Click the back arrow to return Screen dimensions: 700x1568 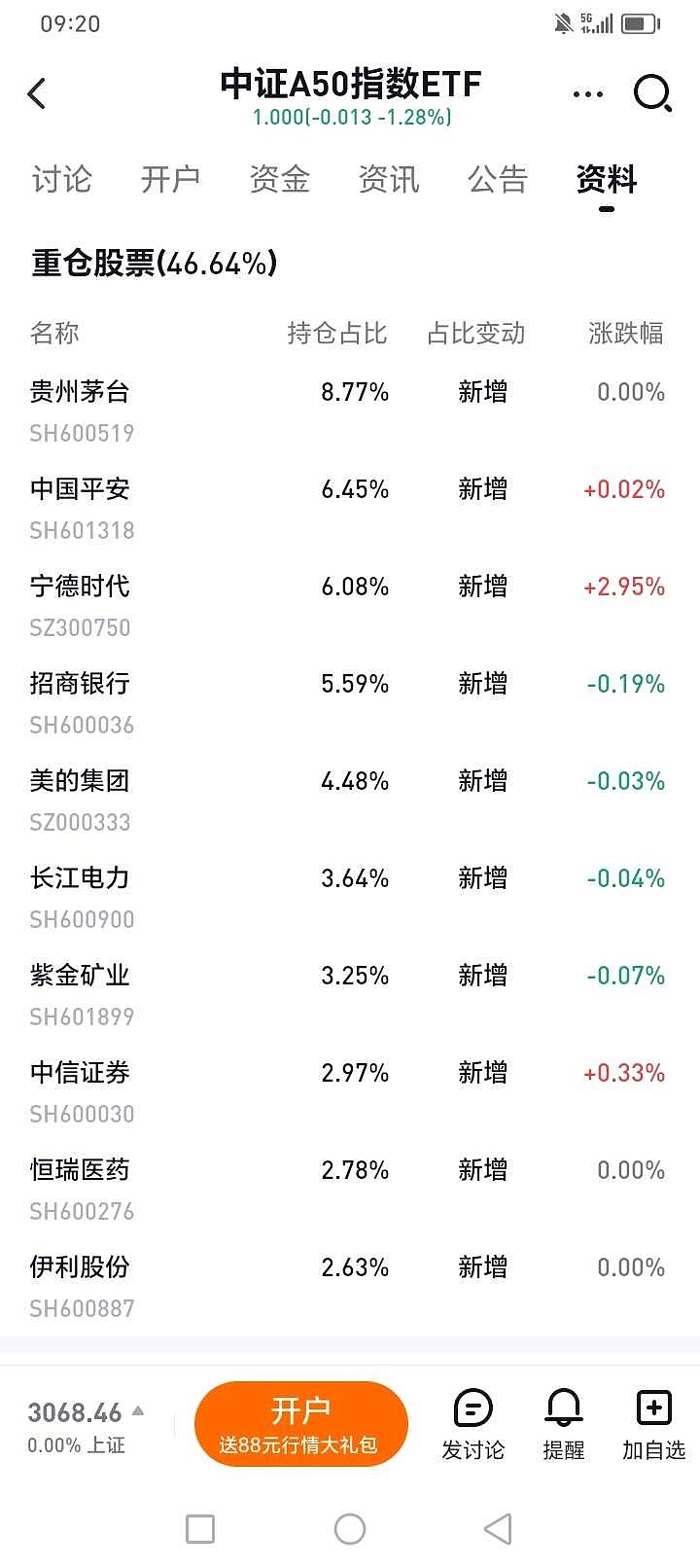point(37,92)
